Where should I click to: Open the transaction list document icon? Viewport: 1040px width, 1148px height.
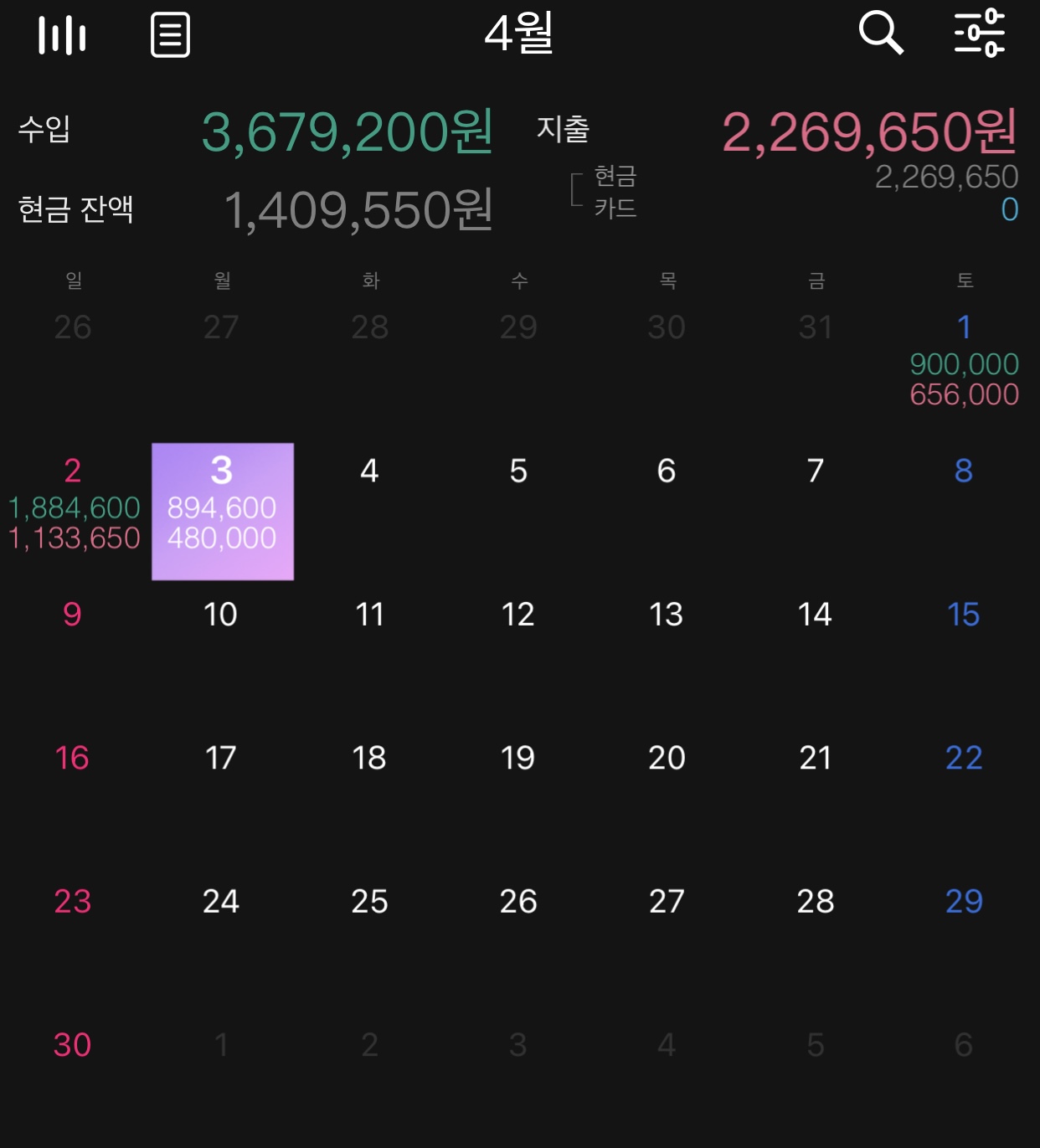click(x=170, y=35)
